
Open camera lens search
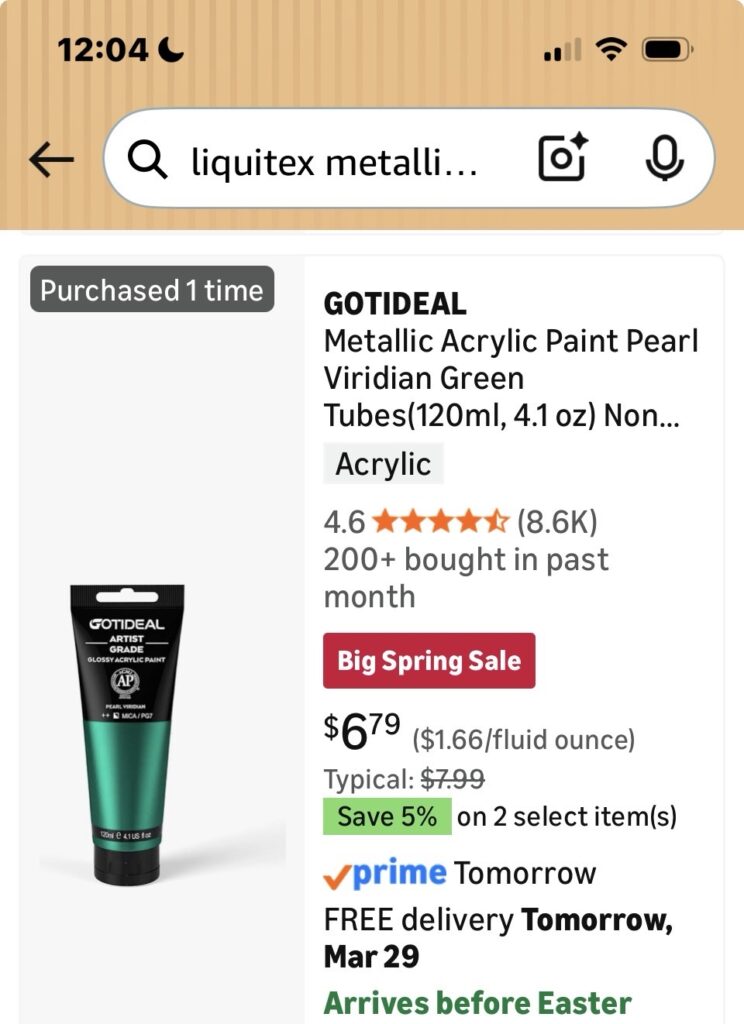pos(562,159)
